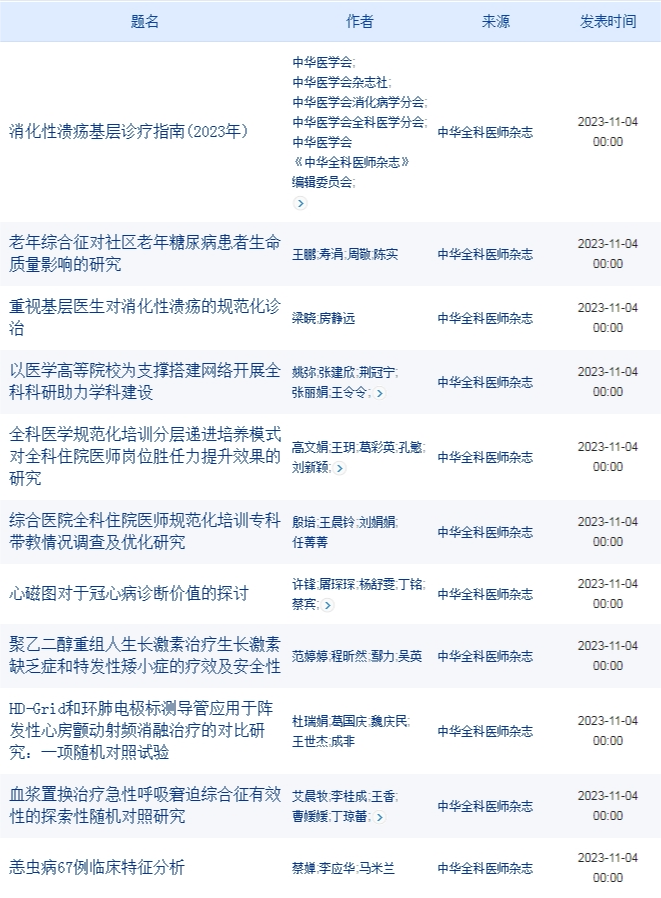Open article 消化性溃疡基层诊疗指南(2023年)
The height and width of the screenshot is (898, 661).
[x=128, y=131]
